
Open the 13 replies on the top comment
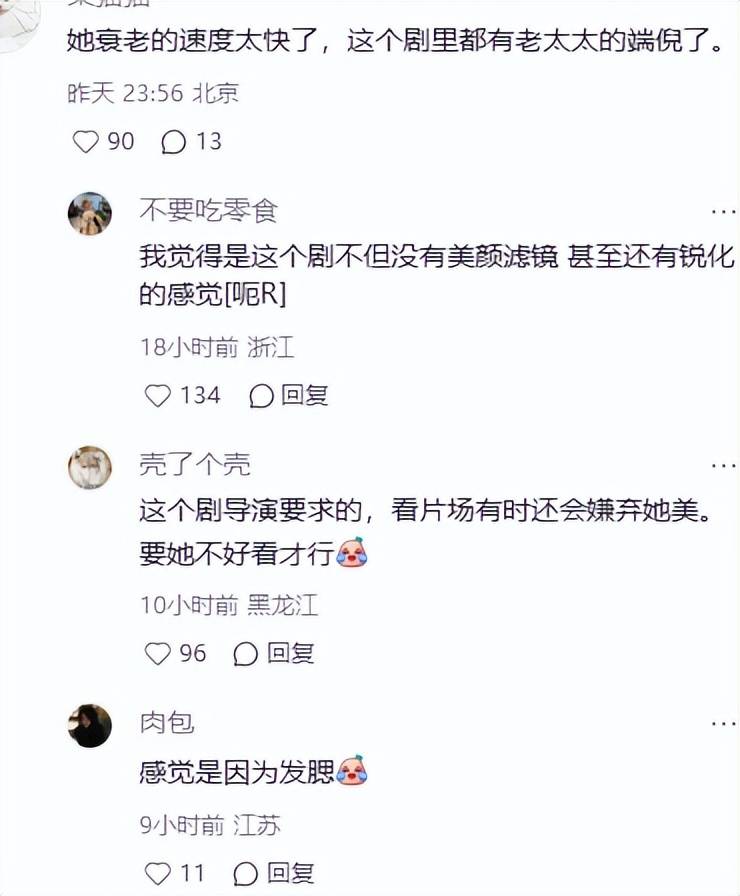pyautogui.click(x=174, y=141)
